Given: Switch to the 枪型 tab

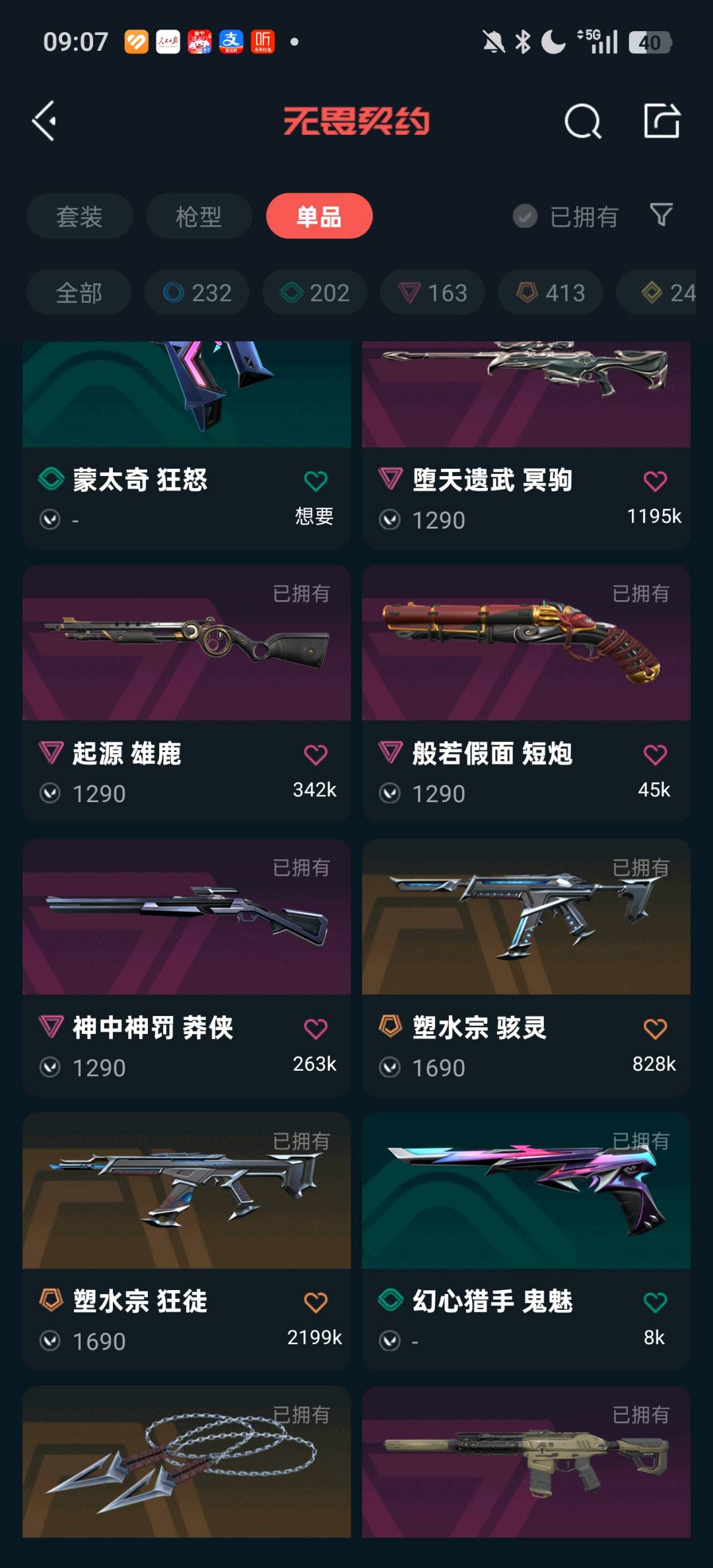Looking at the screenshot, I should (x=199, y=216).
